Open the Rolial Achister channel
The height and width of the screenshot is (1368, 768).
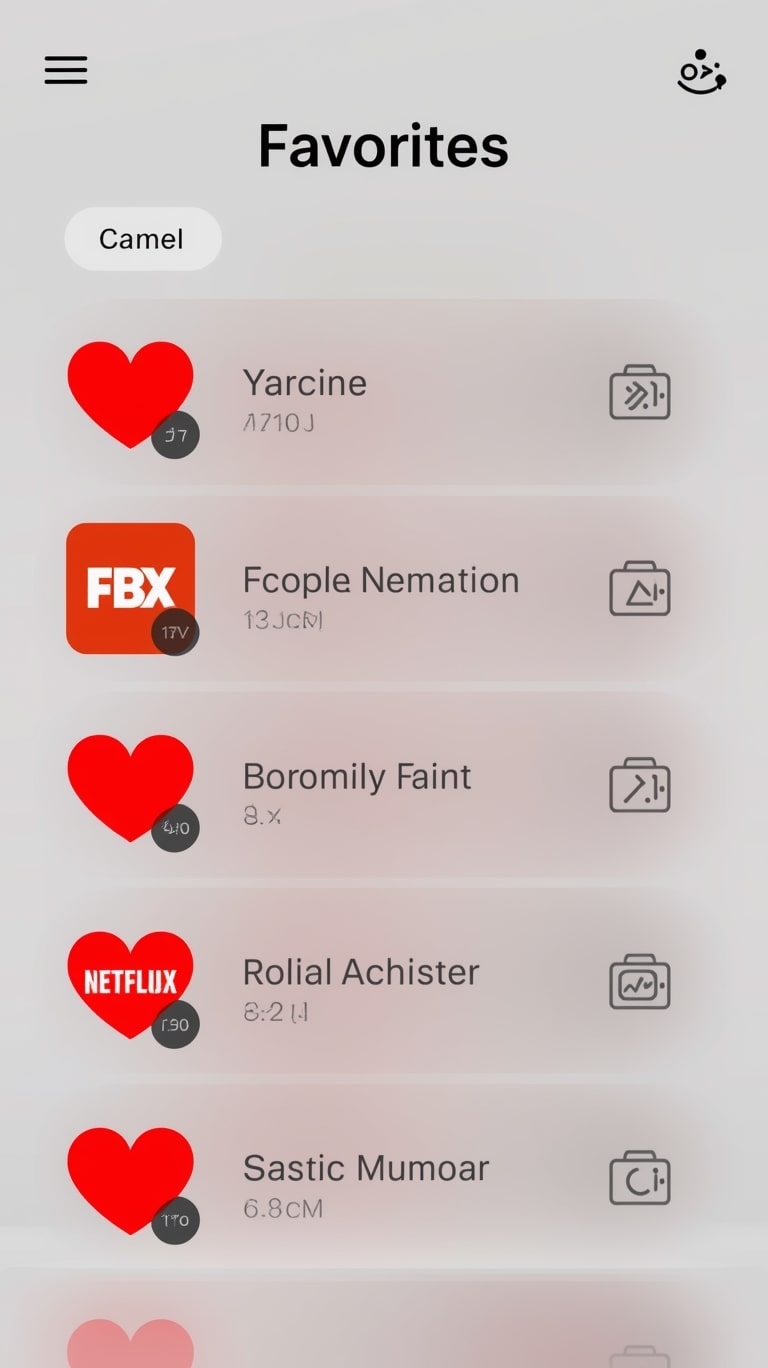point(360,972)
